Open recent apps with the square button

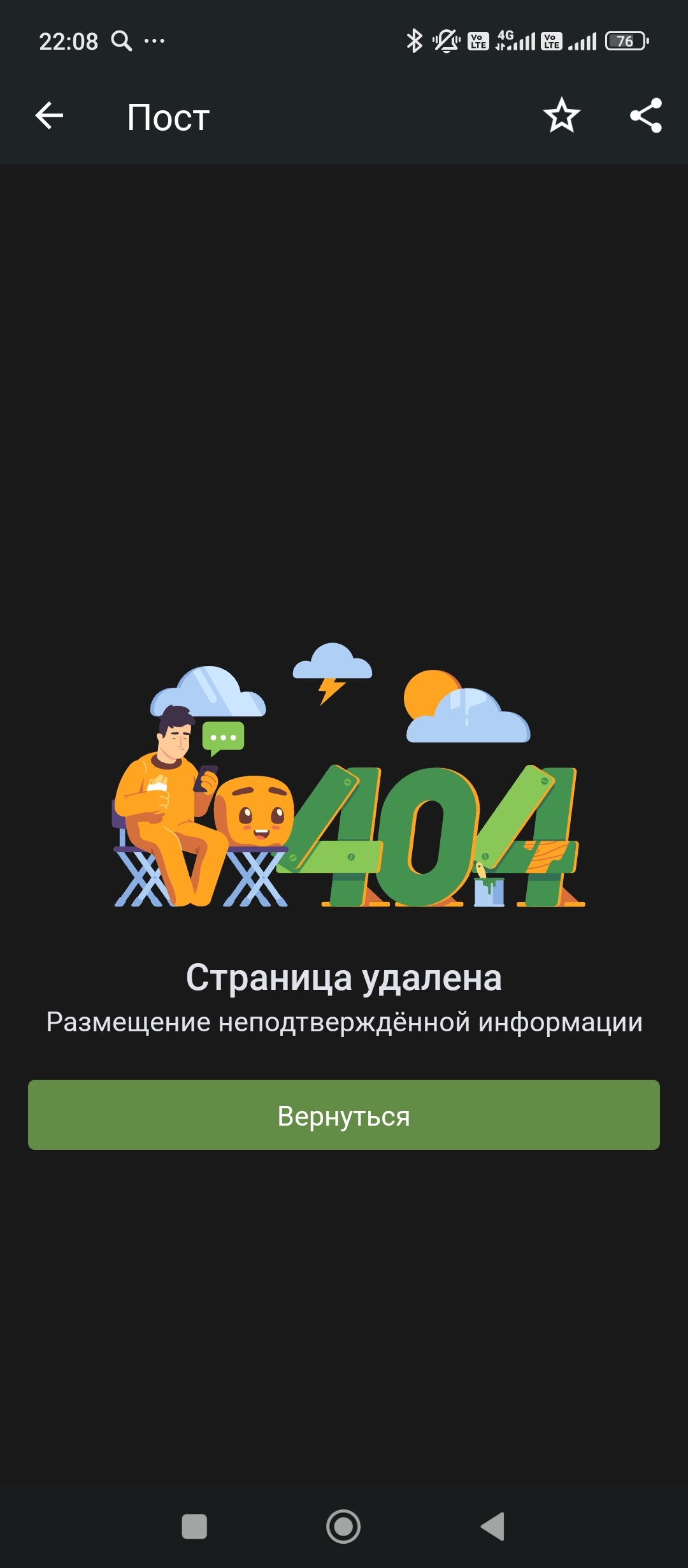click(194, 1527)
